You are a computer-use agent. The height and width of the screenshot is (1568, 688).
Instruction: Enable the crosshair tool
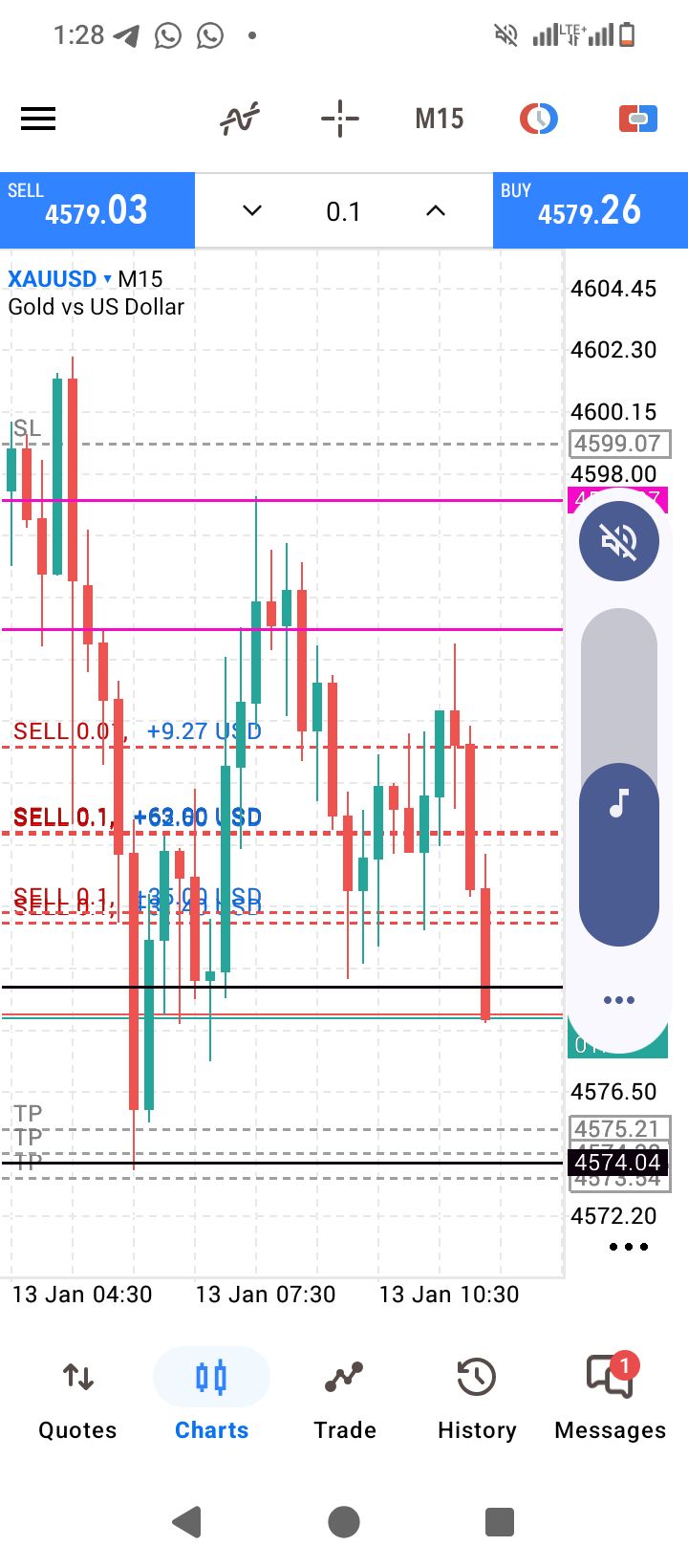click(x=339, y=120)
